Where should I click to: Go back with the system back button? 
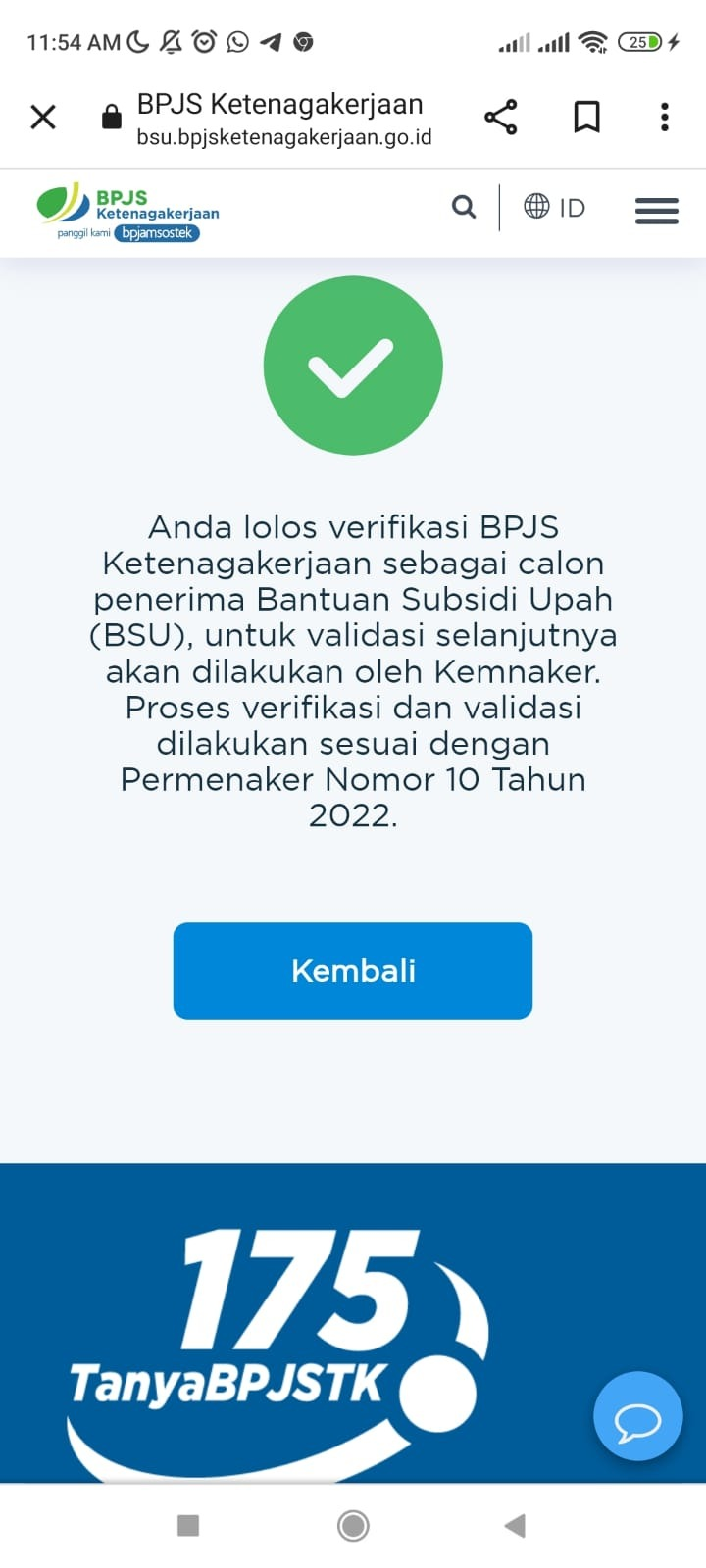[x=515, y=1526]
